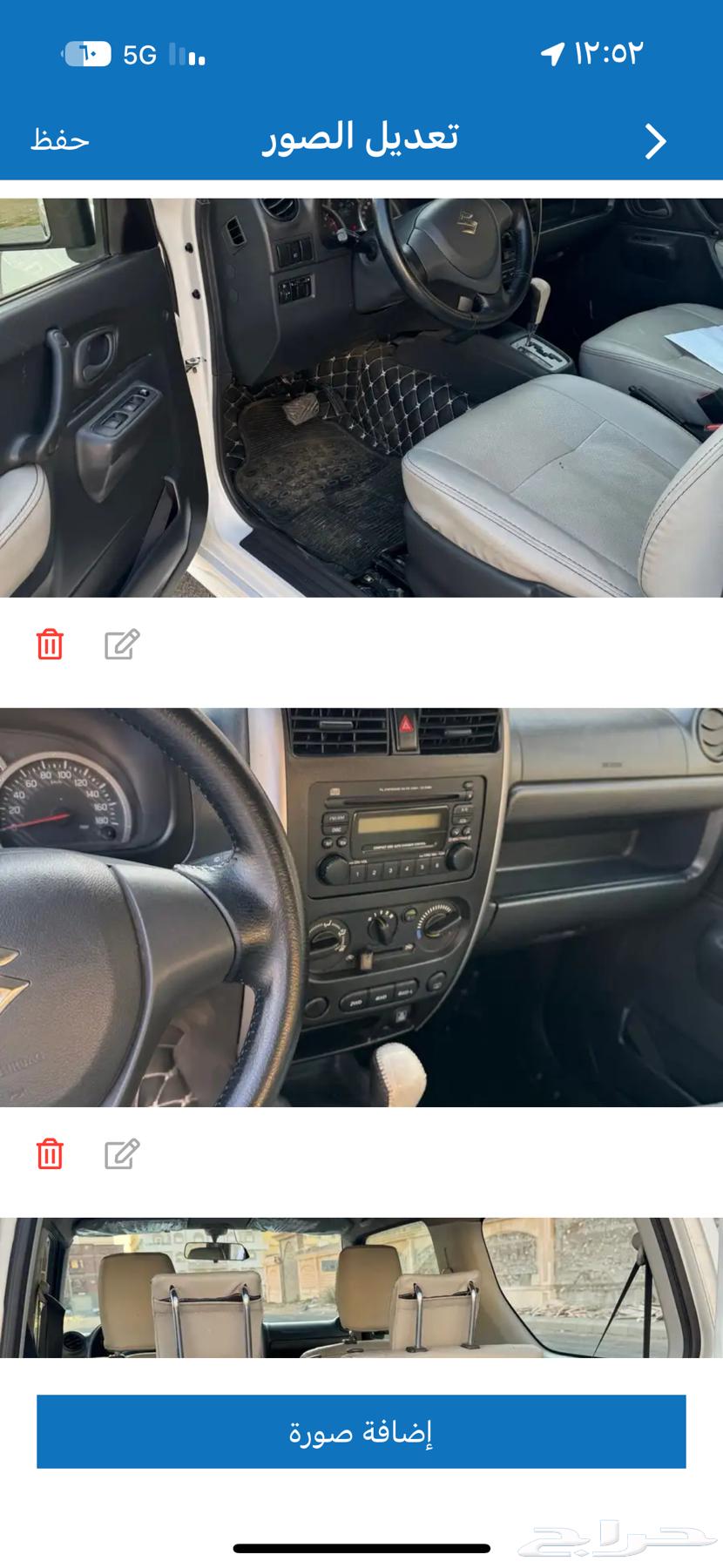Delete the dashboard radio photo
723x1568 pixels.
coord(50,1154)
